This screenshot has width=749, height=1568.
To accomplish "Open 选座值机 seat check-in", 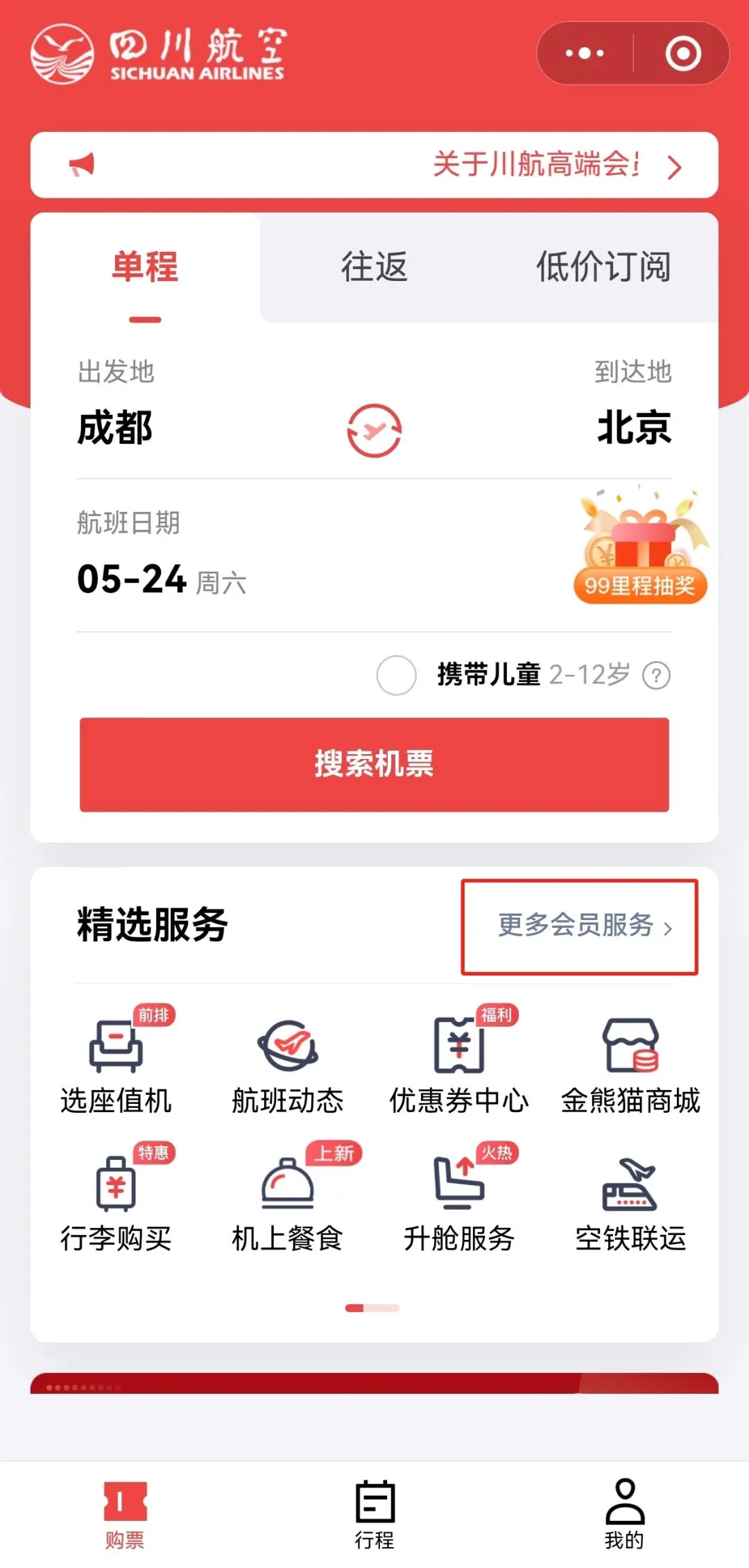I will point(116,1060).
